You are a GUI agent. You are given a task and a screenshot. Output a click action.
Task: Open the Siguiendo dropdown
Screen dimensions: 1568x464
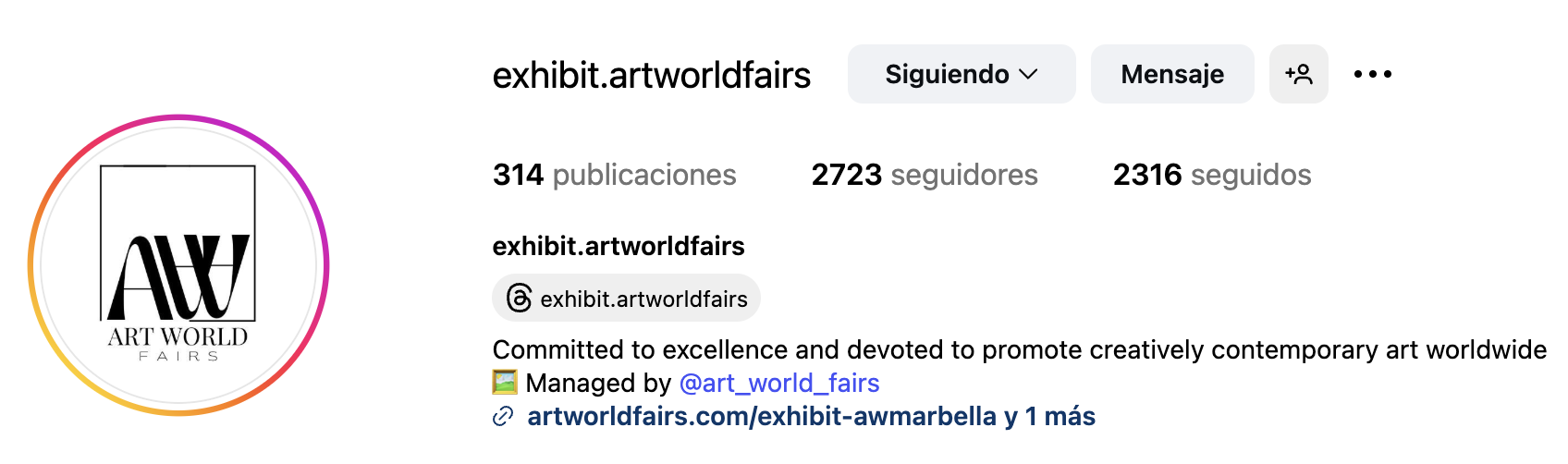click(x=961, y=74)
